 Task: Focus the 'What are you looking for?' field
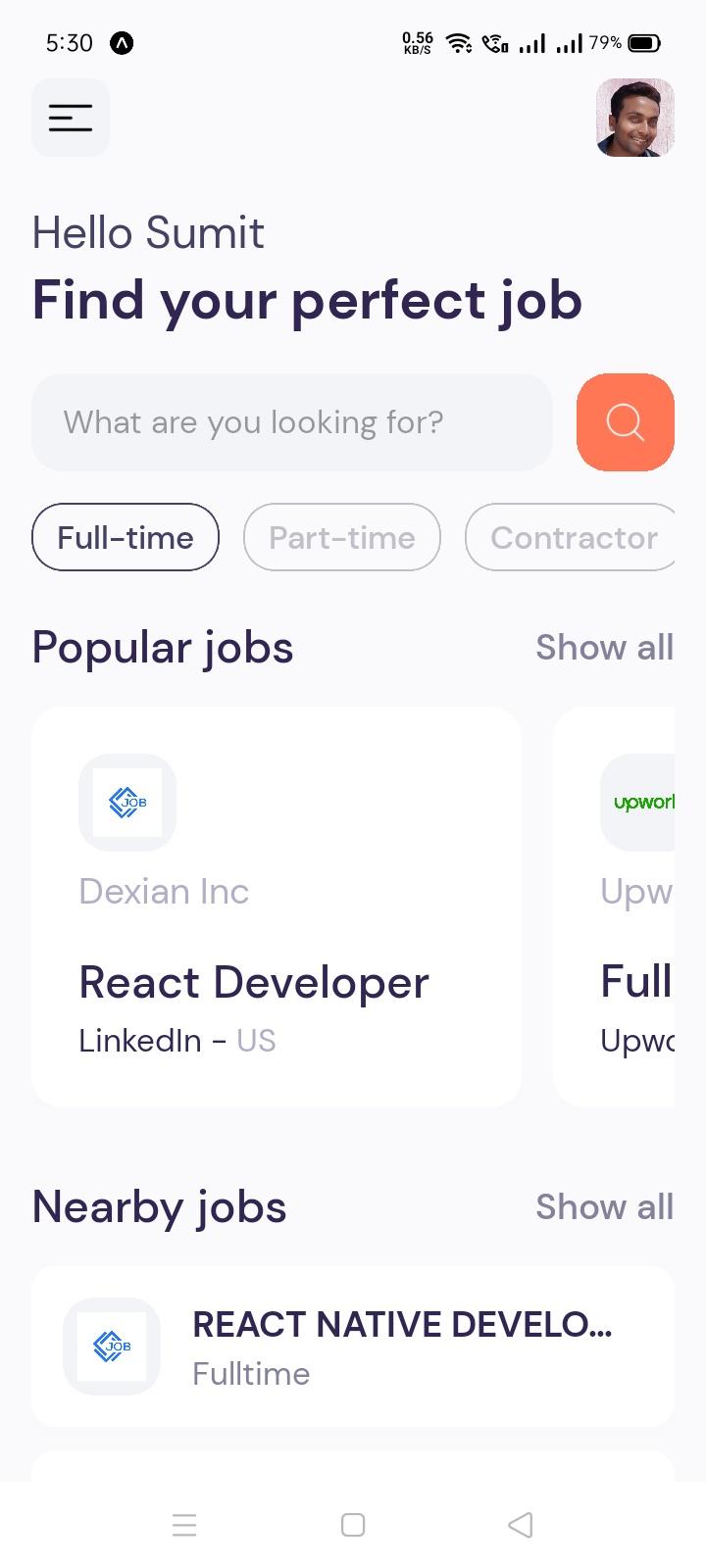292,422
